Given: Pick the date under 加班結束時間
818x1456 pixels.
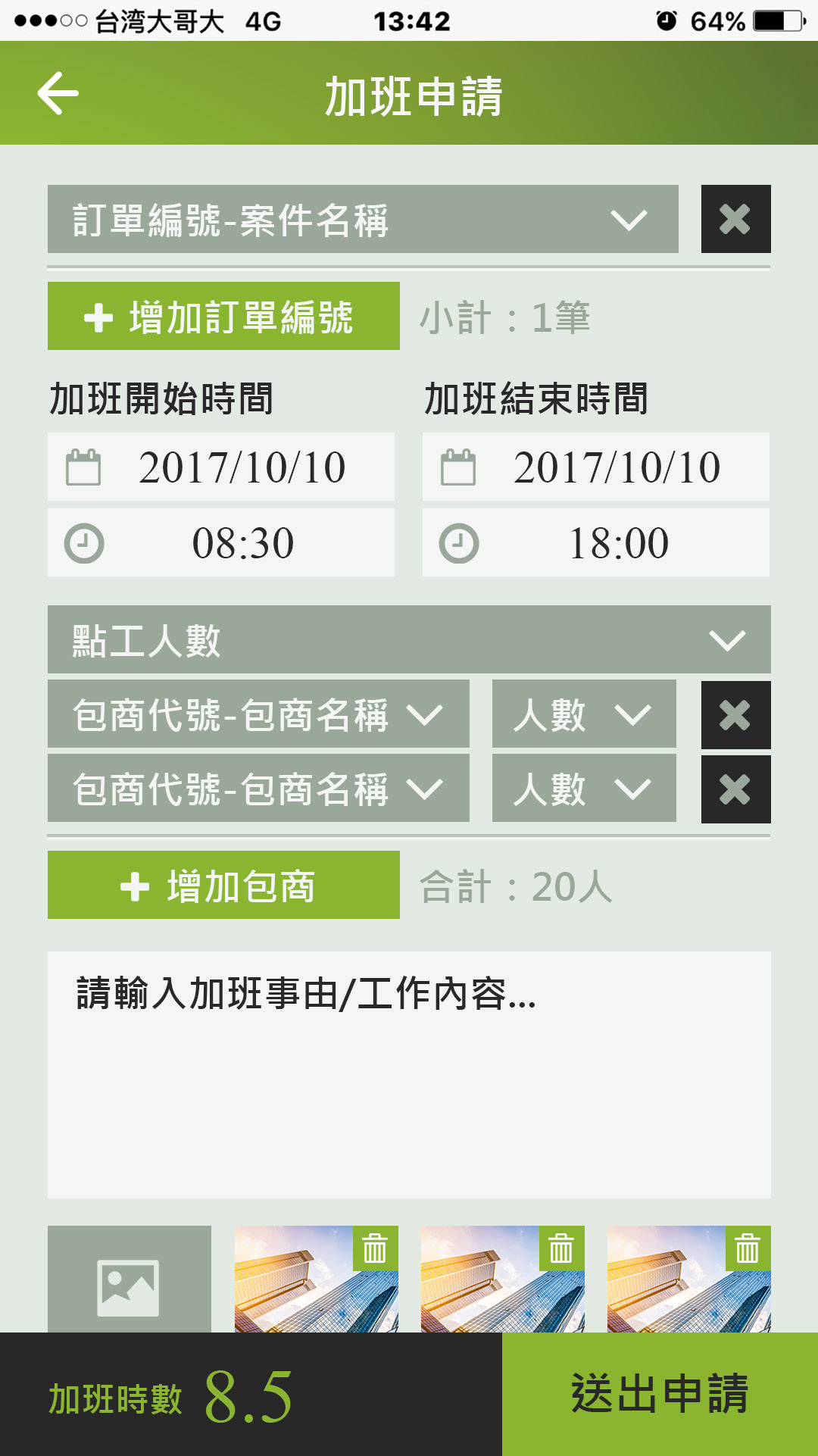Looking at the screenshot, I should click(x=595, y=467).
